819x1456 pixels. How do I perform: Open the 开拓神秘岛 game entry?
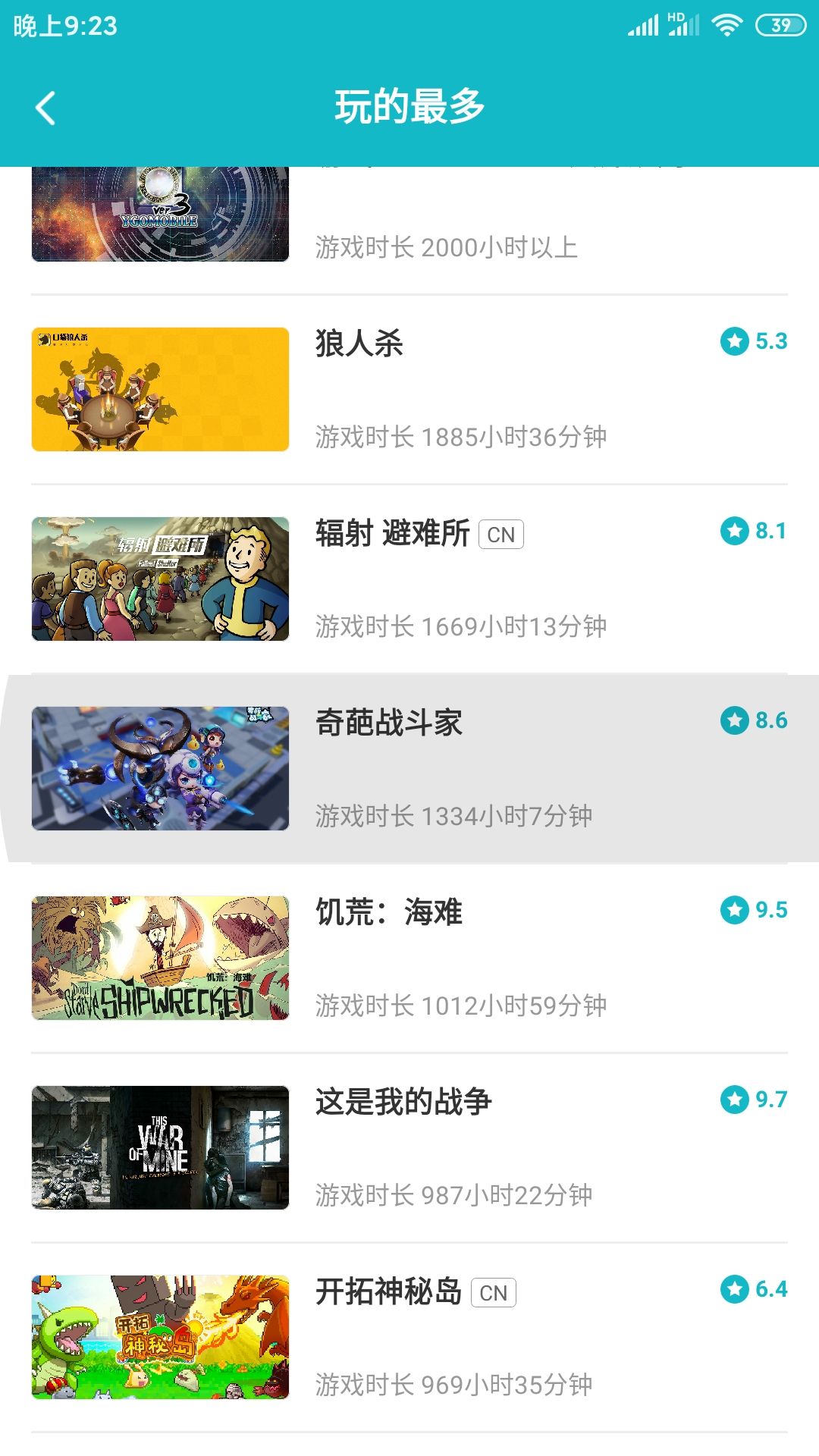(x=409, y=1338)
